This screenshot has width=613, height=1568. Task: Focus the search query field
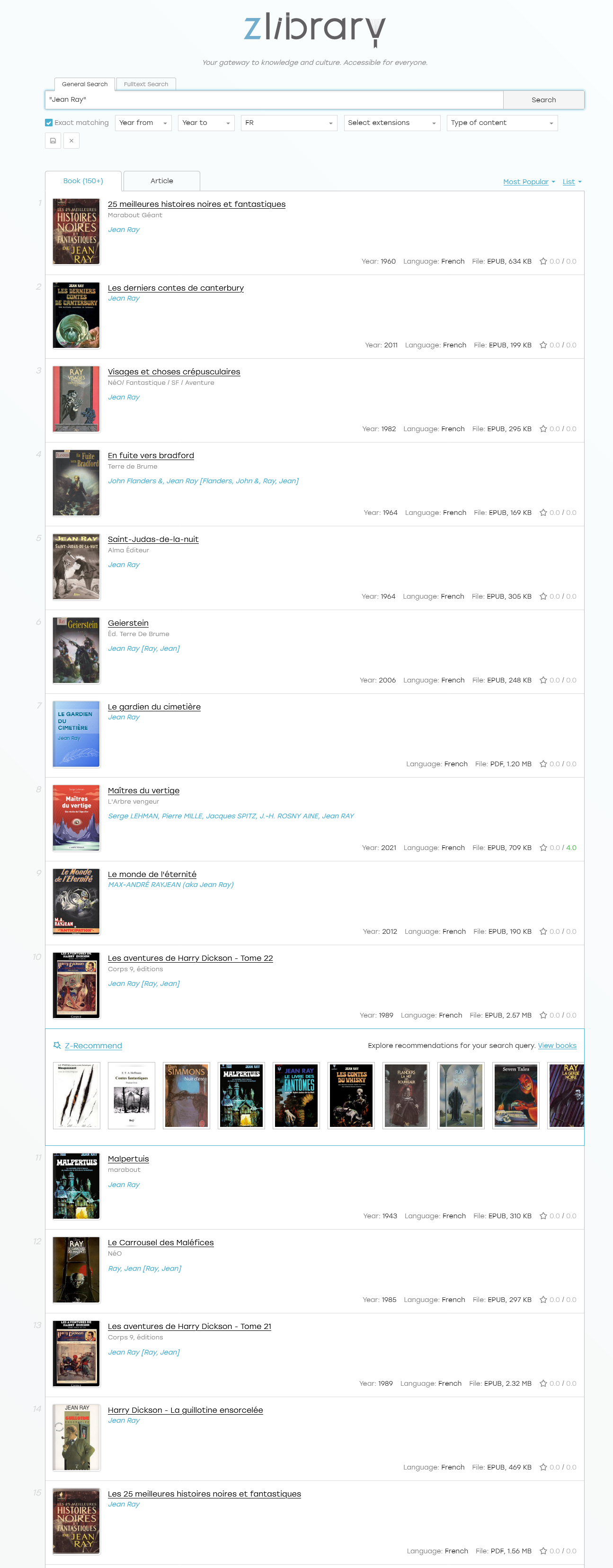pyautogui.click(x=274, y=100)
